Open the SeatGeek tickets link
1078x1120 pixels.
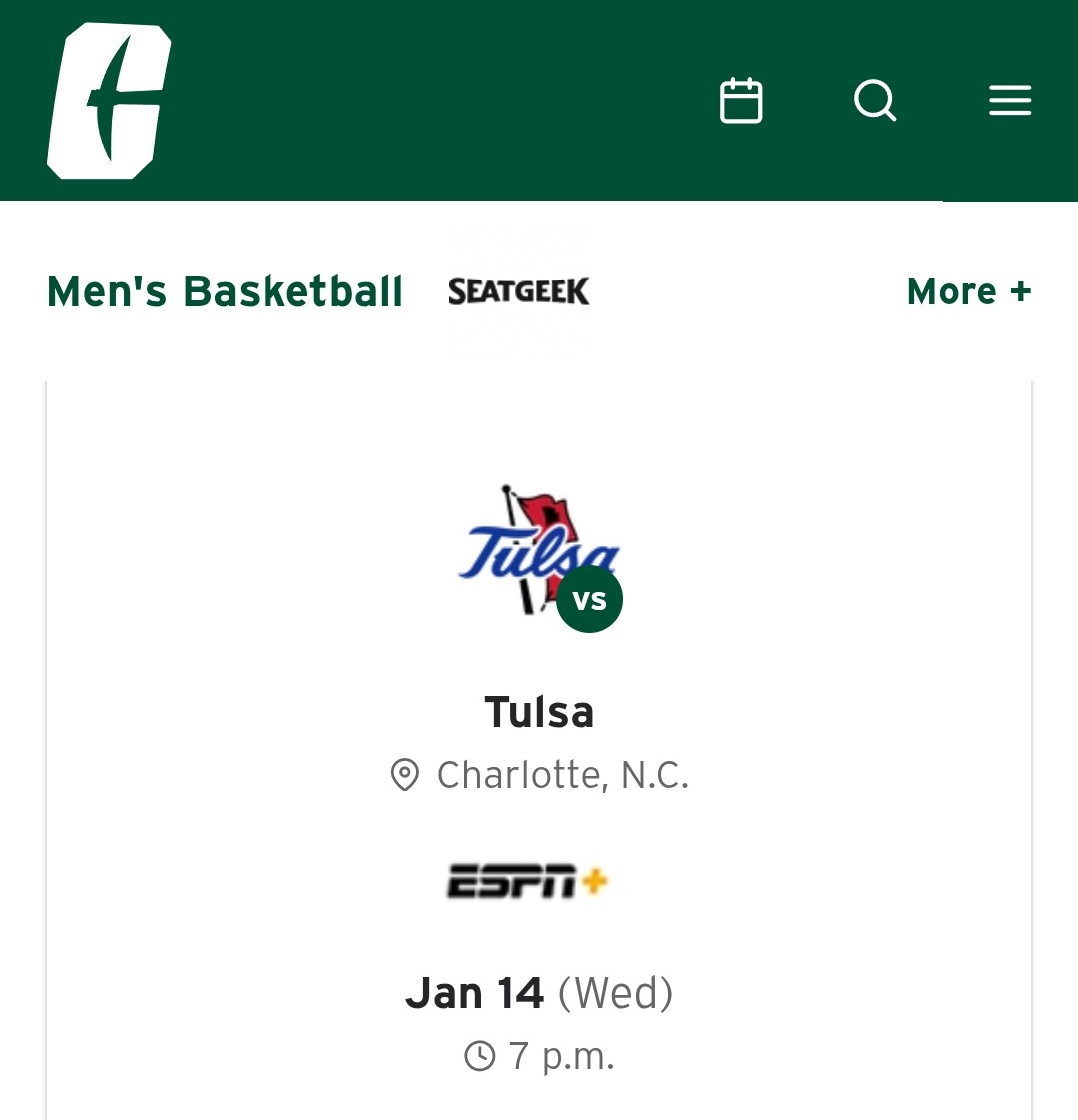coord(519,291)
